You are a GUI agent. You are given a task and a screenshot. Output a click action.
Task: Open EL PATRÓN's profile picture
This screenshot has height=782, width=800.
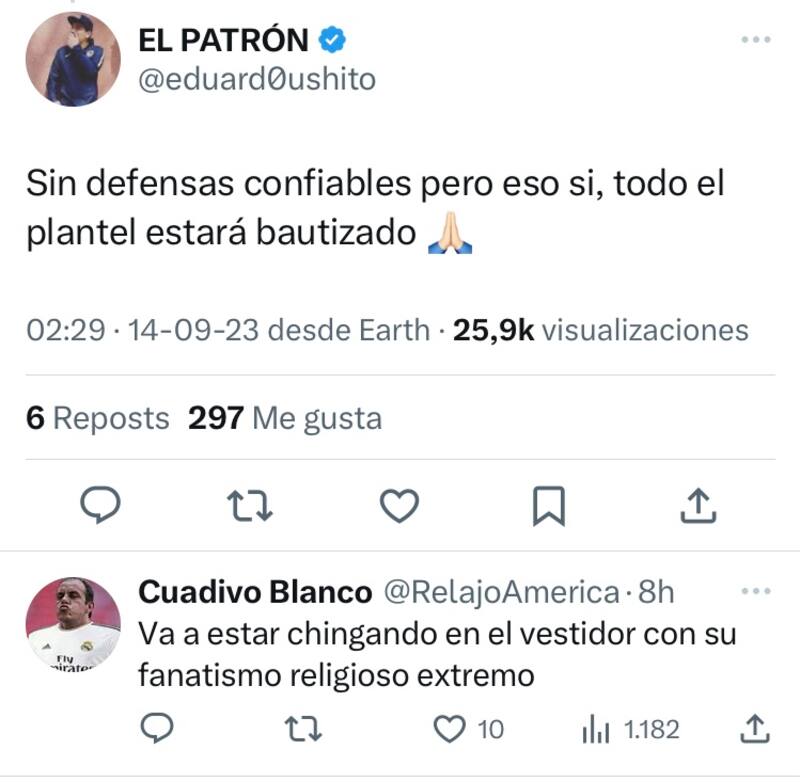(x=72, y=59)
